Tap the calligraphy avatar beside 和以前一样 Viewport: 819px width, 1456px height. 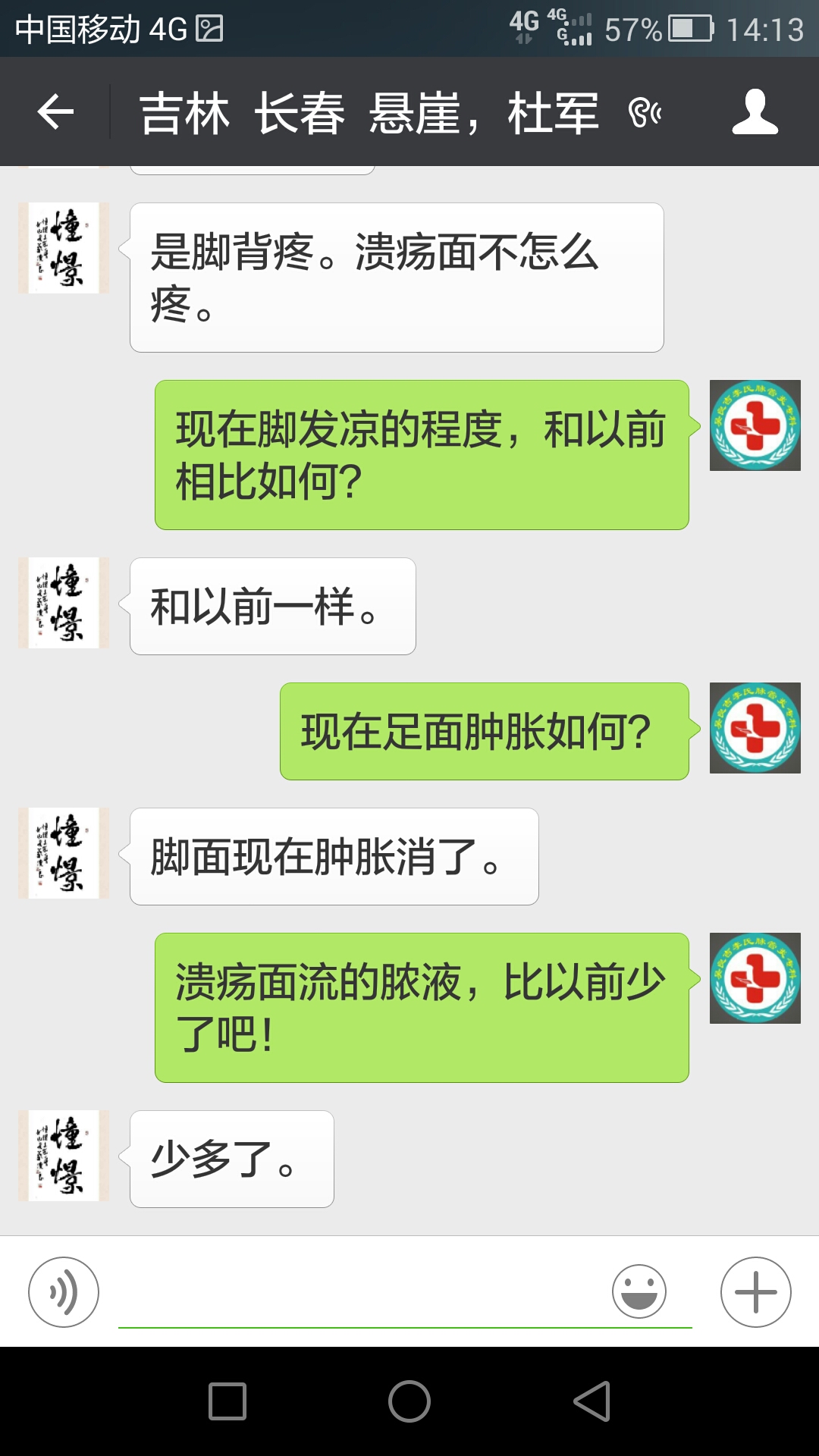click(x=64, y=603)
